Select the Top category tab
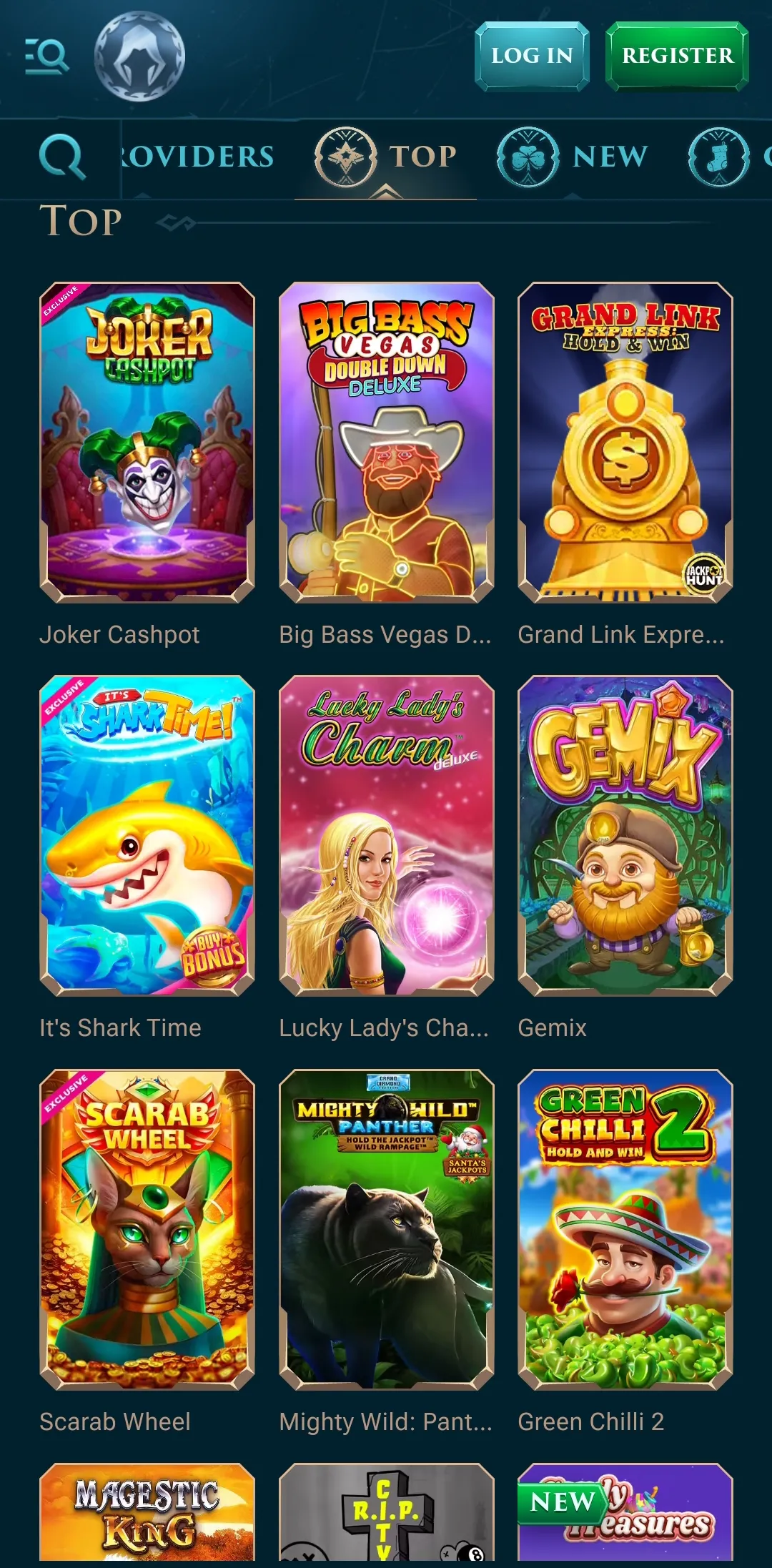The width and height of the screenshot is (772, 1568). point(386,157)
